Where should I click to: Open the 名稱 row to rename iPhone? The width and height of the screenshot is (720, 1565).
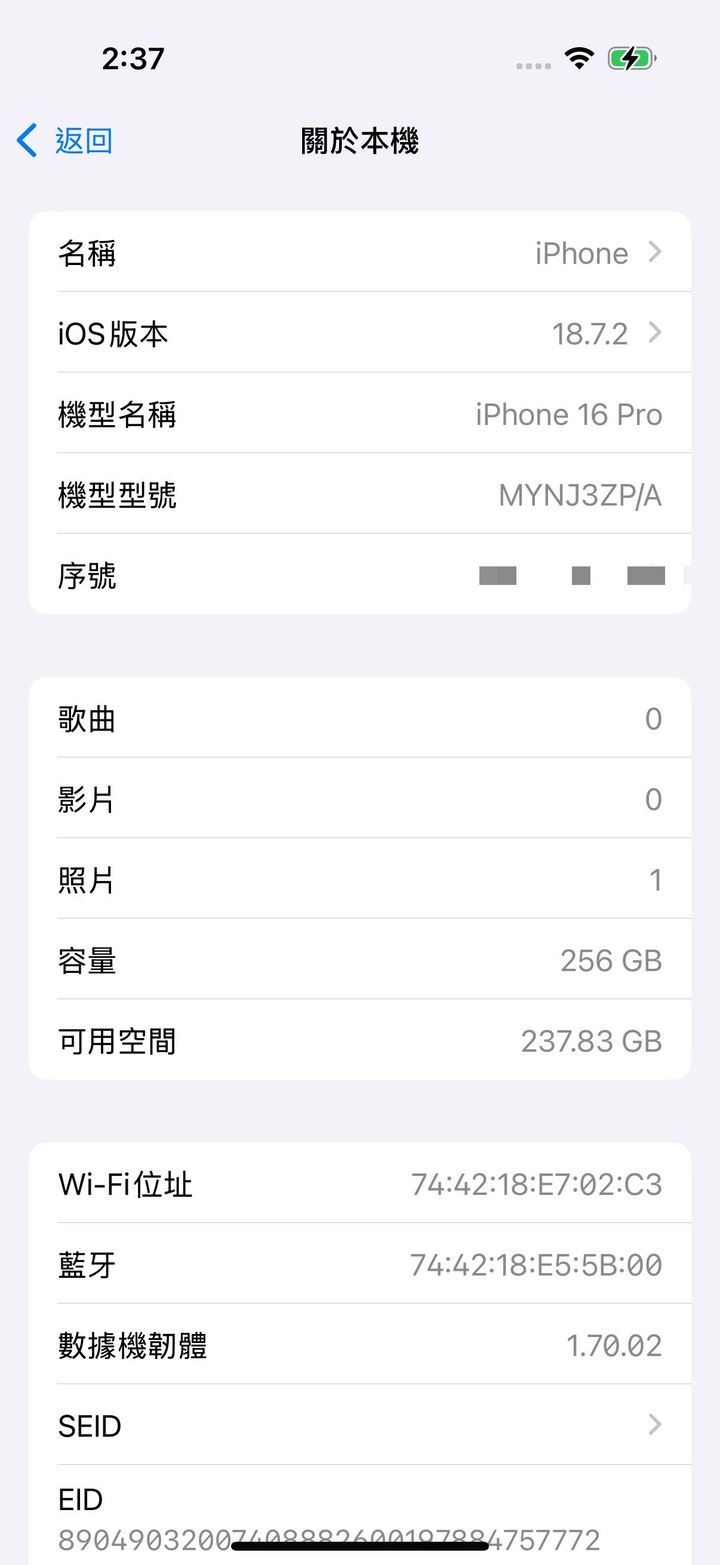click(x=360, y=253)
